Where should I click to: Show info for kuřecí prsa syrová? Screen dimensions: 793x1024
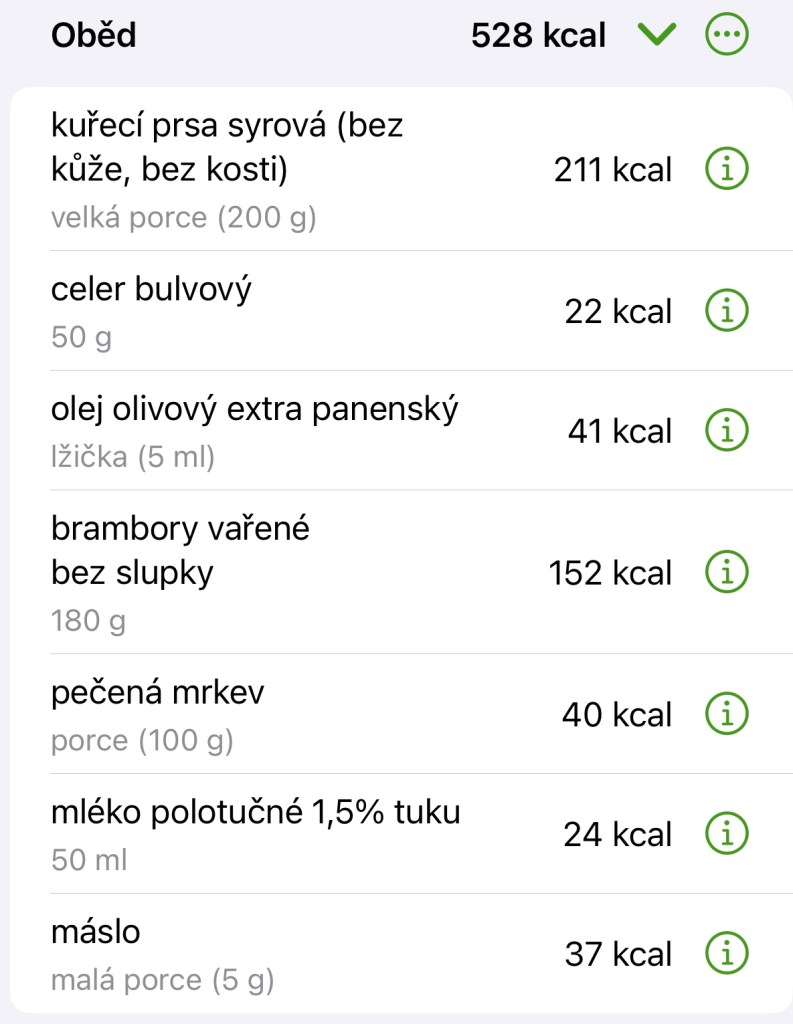[x=726, y=170]
